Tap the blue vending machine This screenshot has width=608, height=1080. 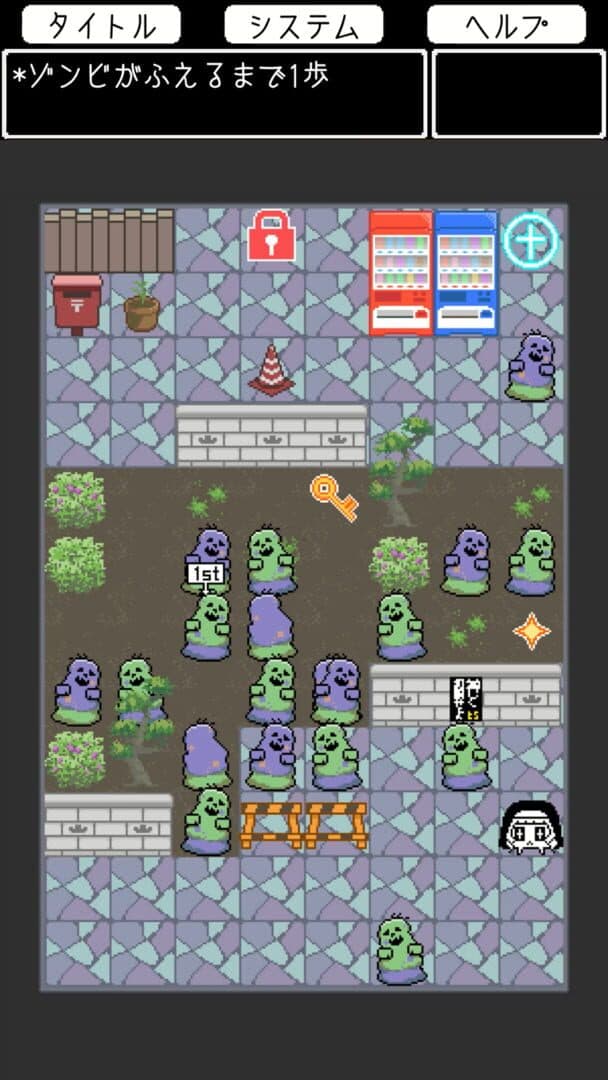466,272
